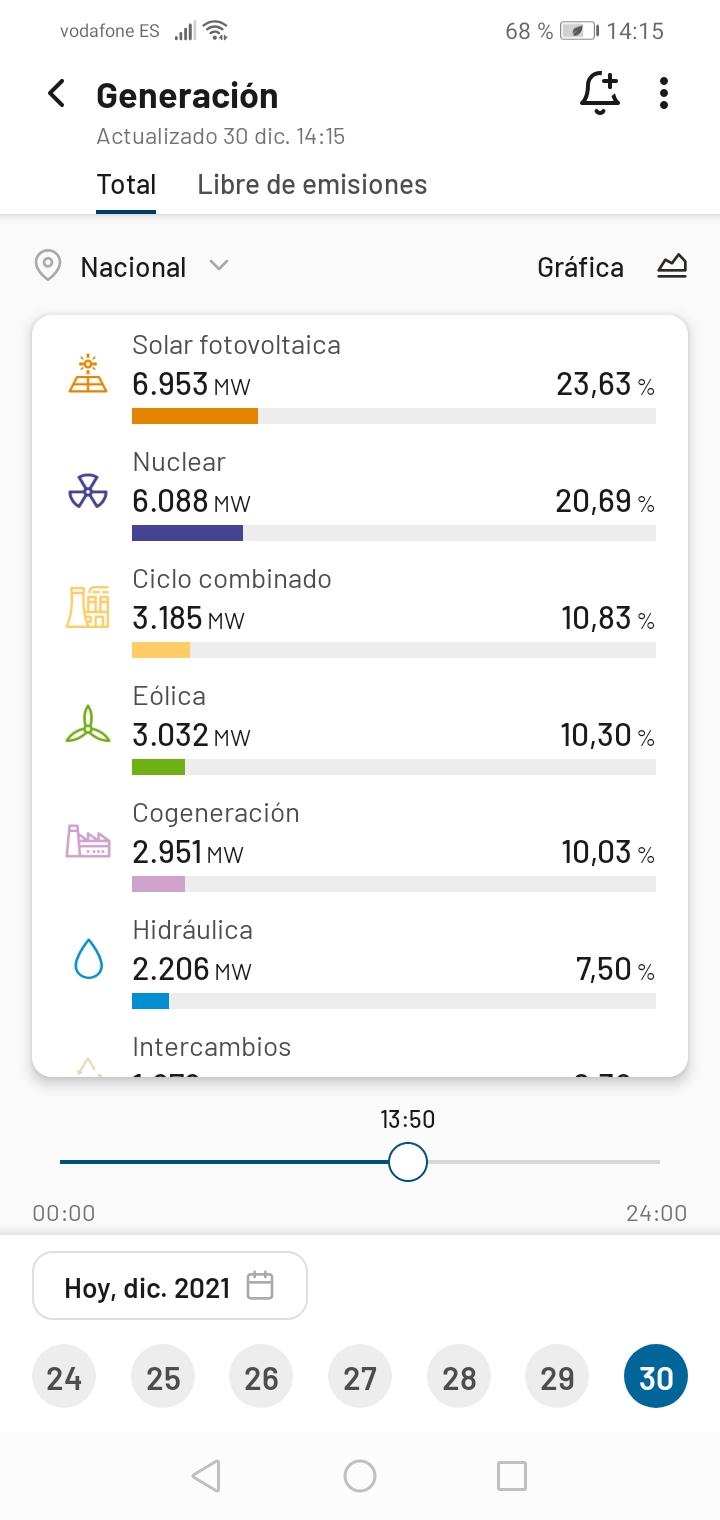Pick day 29
This screenshot has width=720, height=1520.
pos(557,1378)
